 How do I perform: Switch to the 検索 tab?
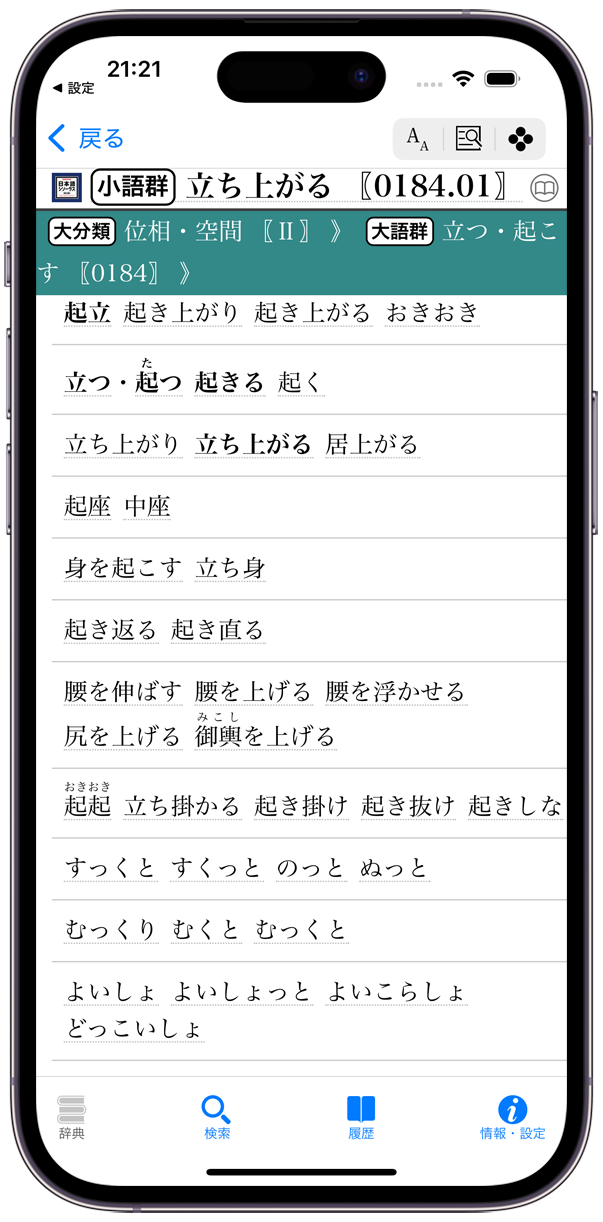pyautogui.click(x=217, y=1116)
